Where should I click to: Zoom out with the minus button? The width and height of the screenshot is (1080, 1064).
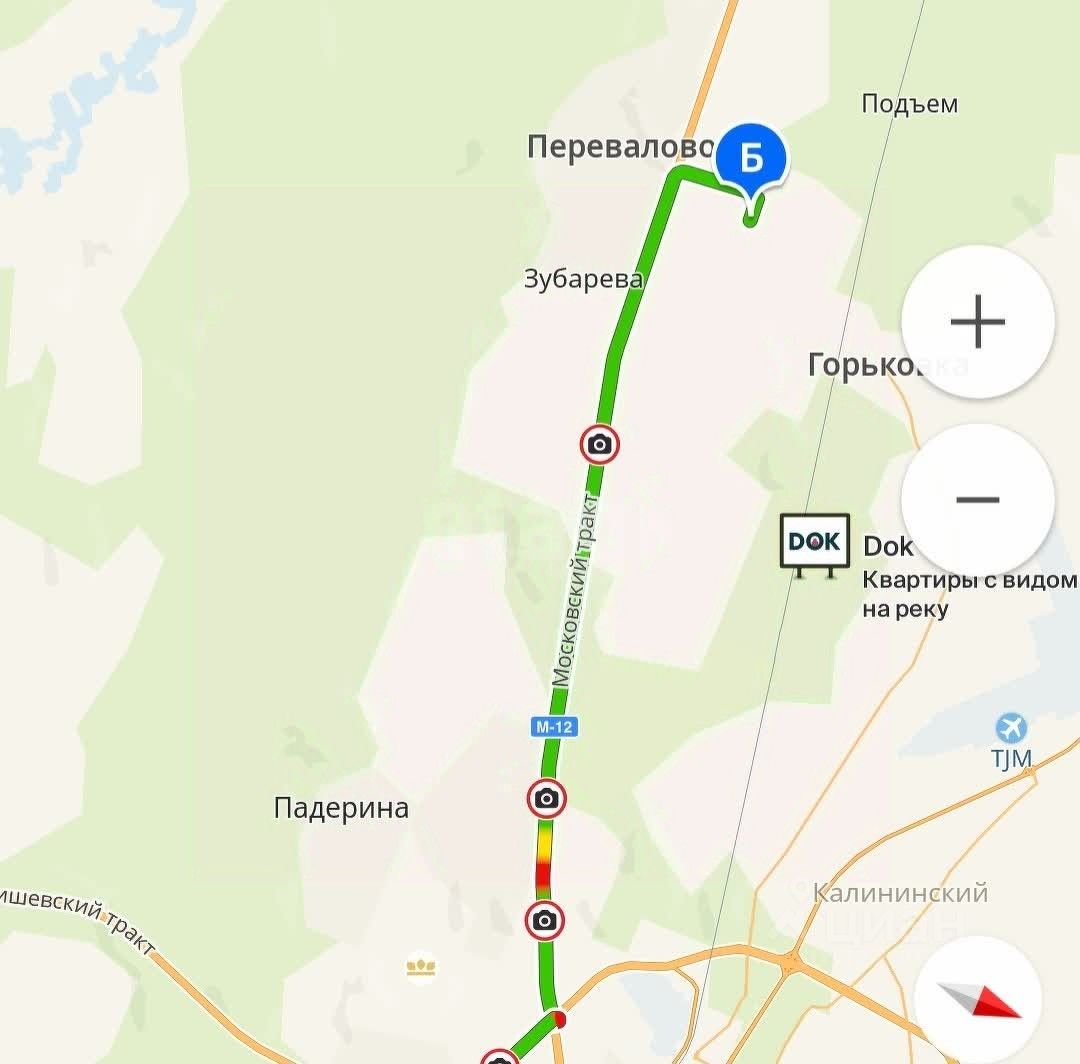tap(977, 500)
